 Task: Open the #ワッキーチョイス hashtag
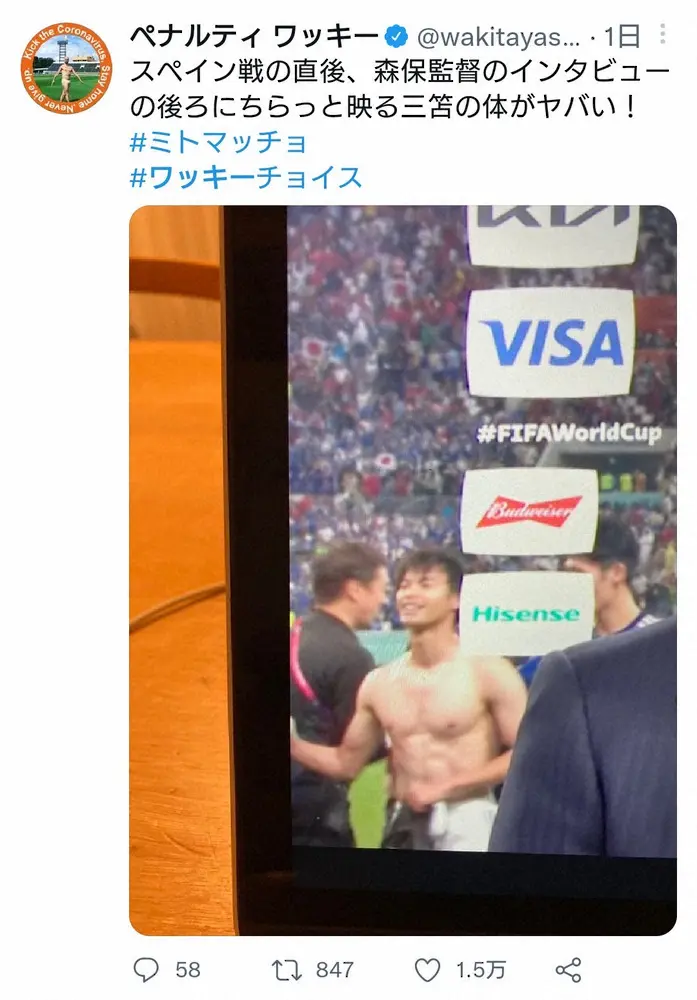245,178
